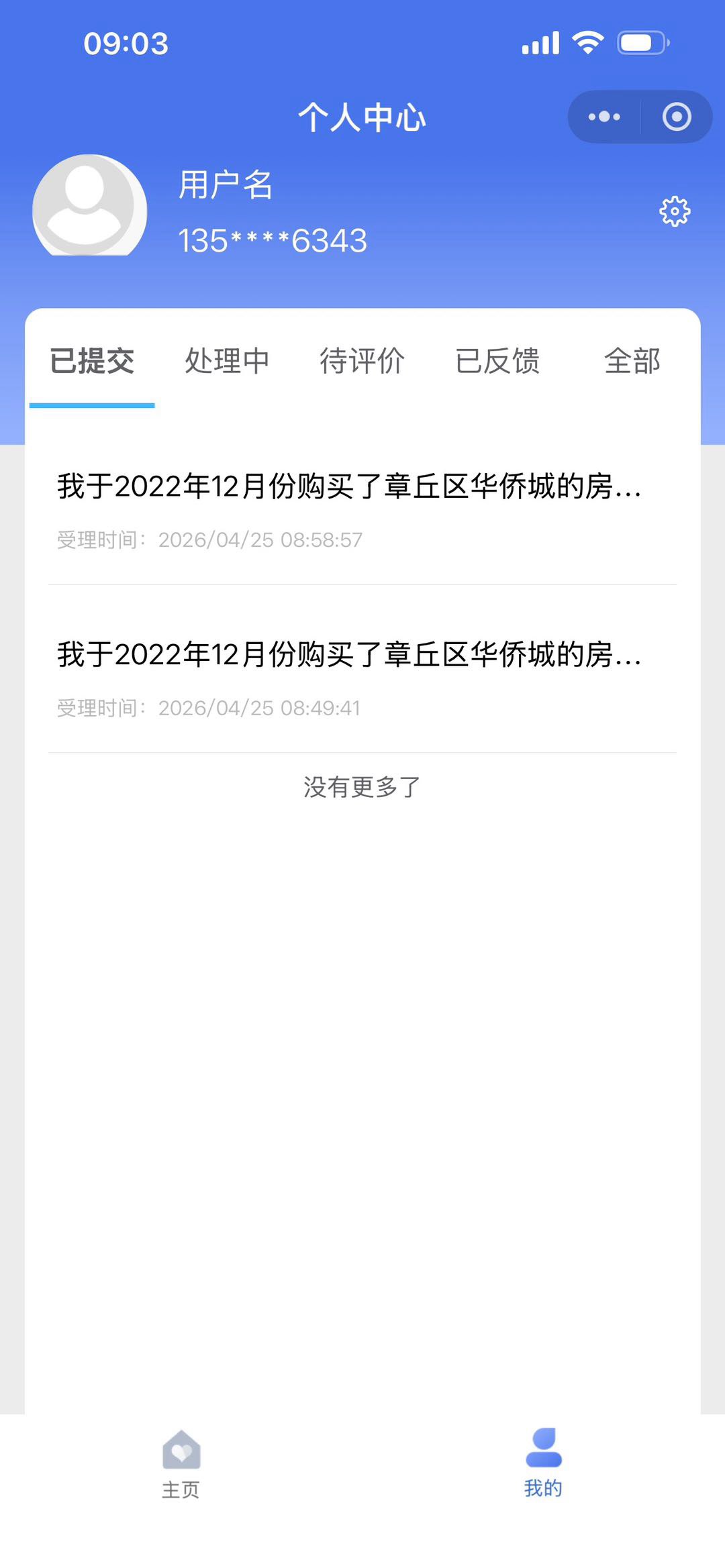View the 全部 tab
725x1568 pixels.
pos(632,361)
